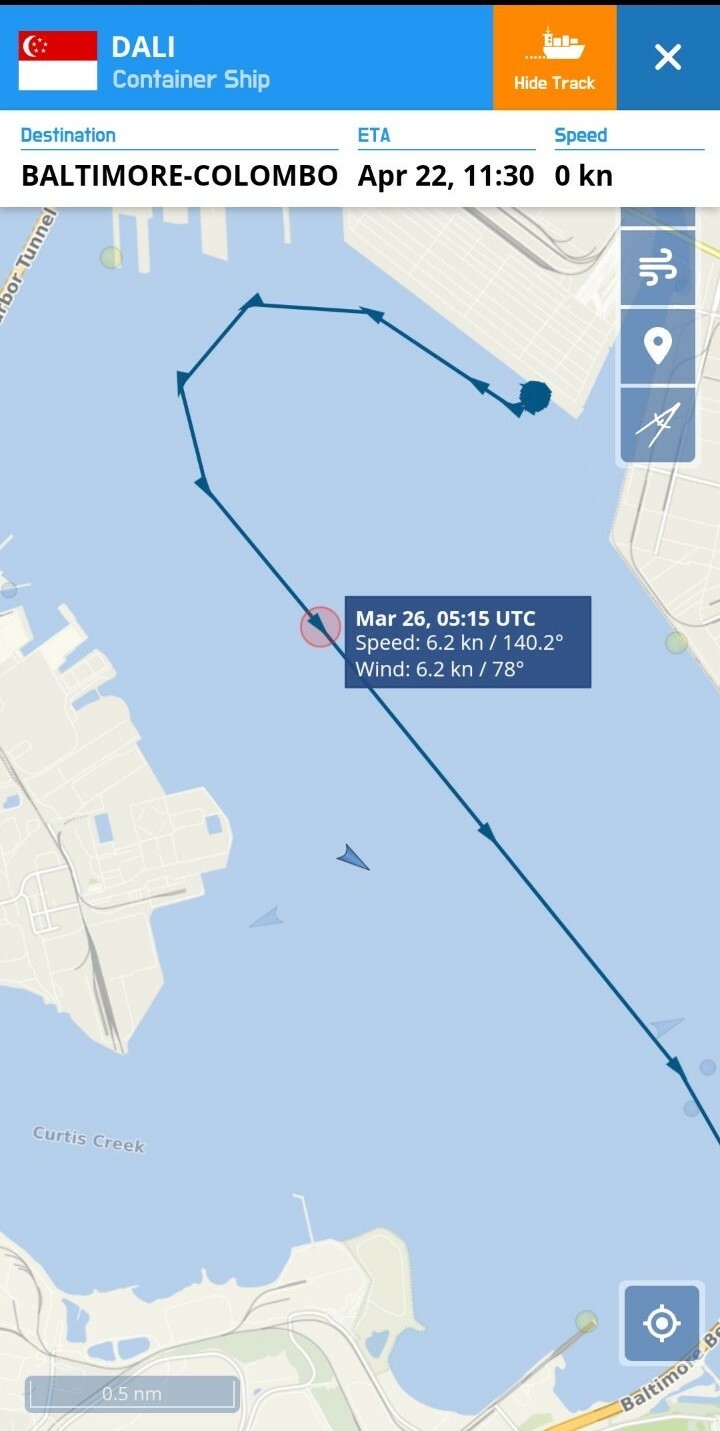This screenshot has width=720, height=1431.
Task: Select the distance measuring compass tool
Action: (658, 425)
